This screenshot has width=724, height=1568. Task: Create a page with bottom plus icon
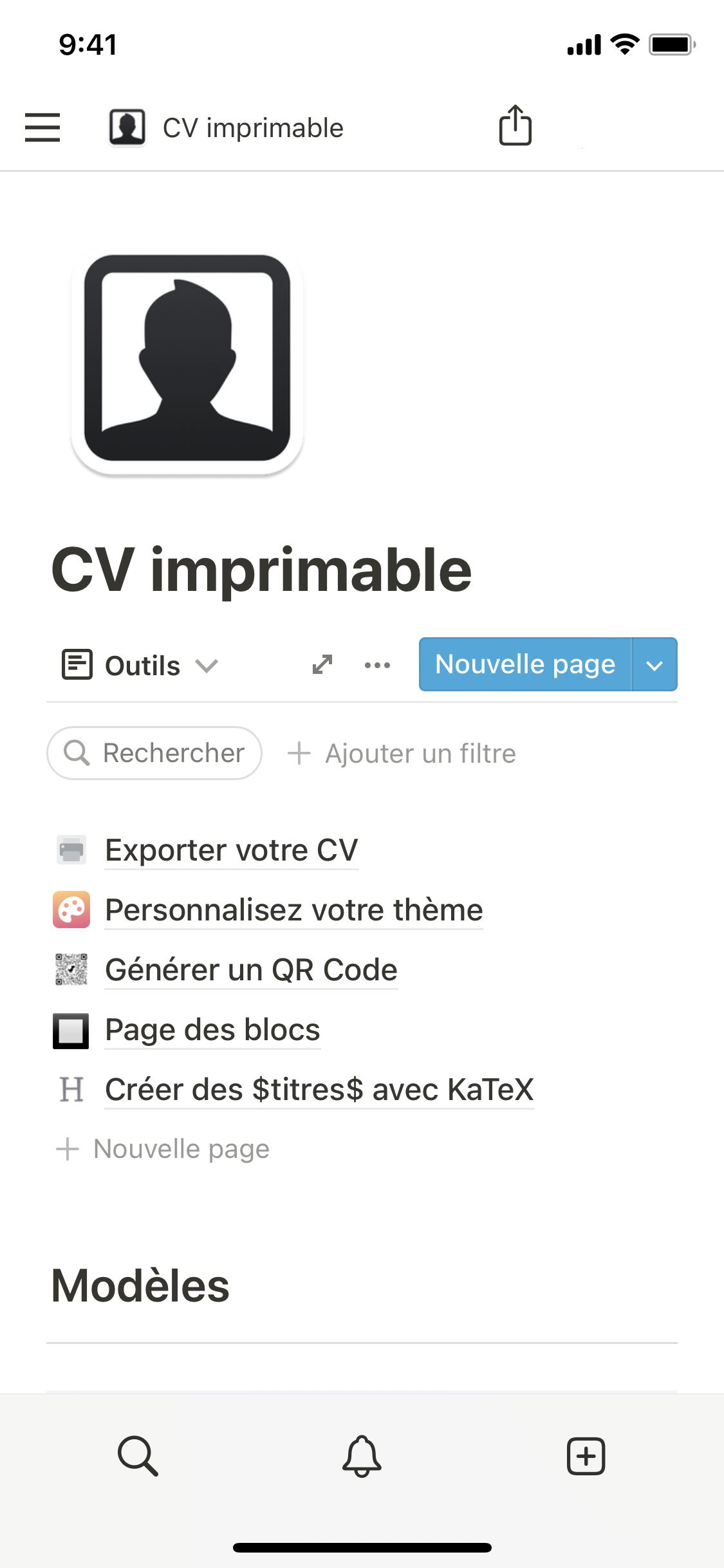pos(586,1455)
